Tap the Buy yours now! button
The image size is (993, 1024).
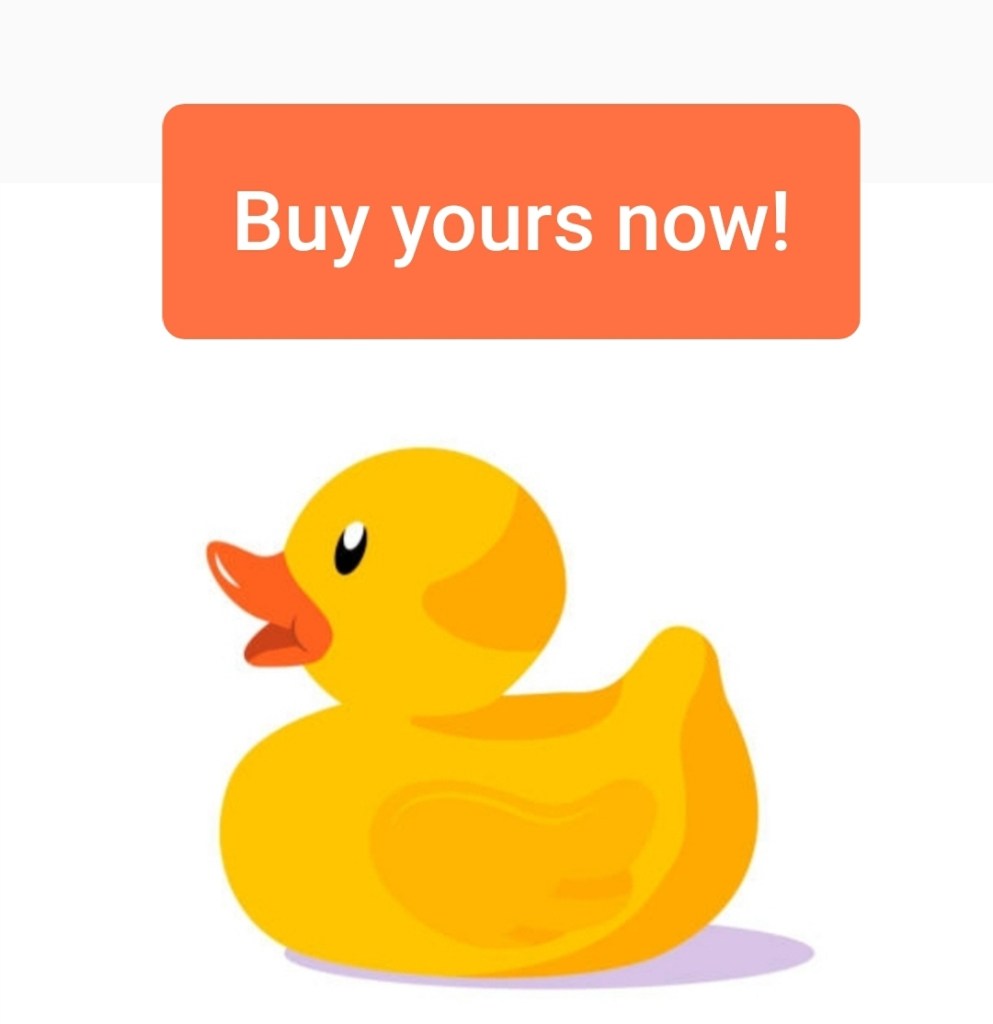pos(511,221)
